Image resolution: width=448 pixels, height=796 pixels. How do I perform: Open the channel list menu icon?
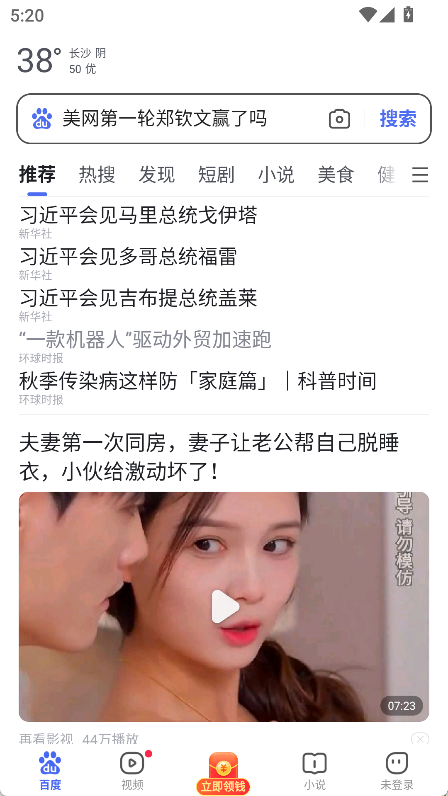tap(420, 175)
